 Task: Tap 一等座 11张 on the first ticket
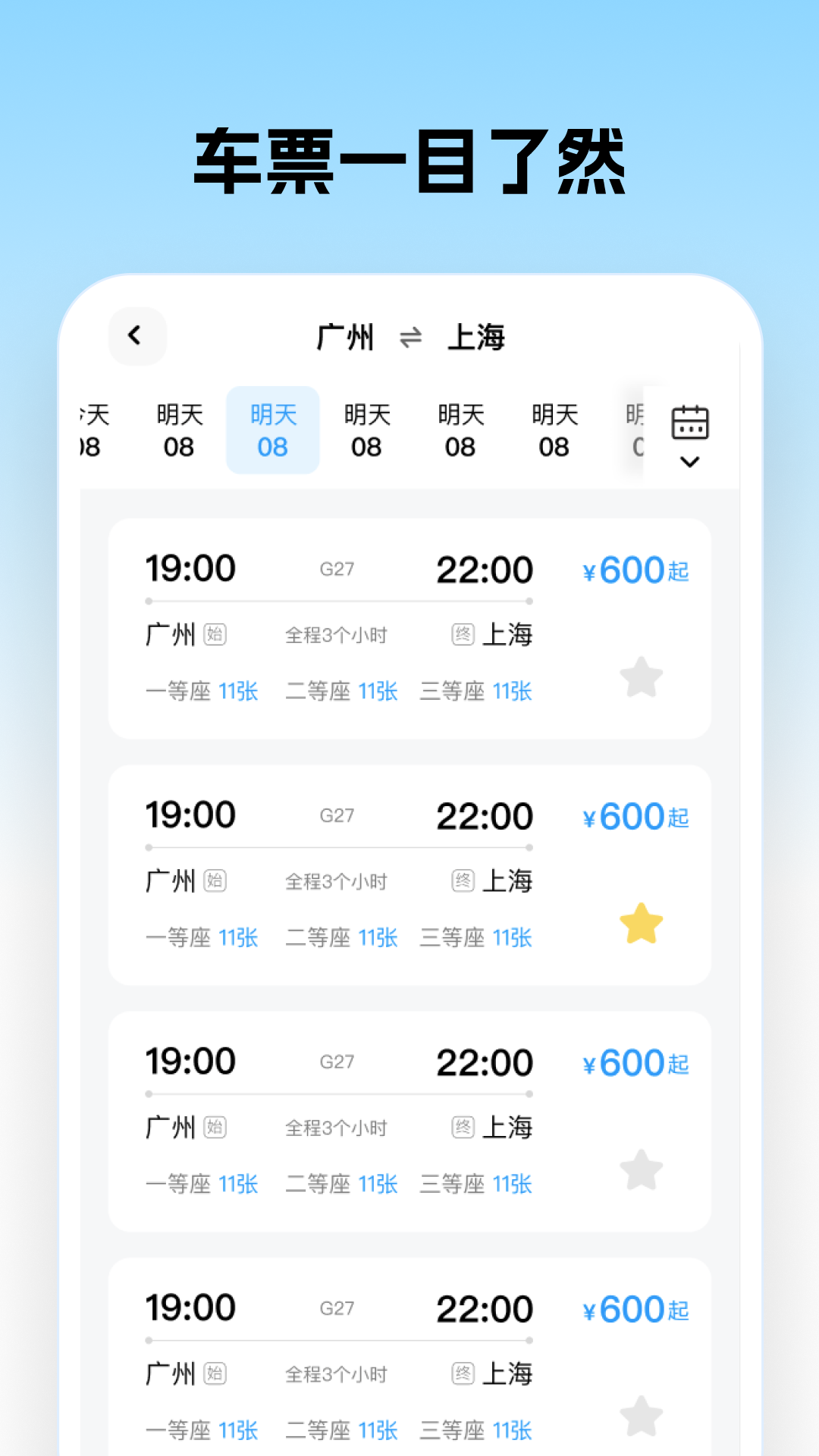point(202,691)
